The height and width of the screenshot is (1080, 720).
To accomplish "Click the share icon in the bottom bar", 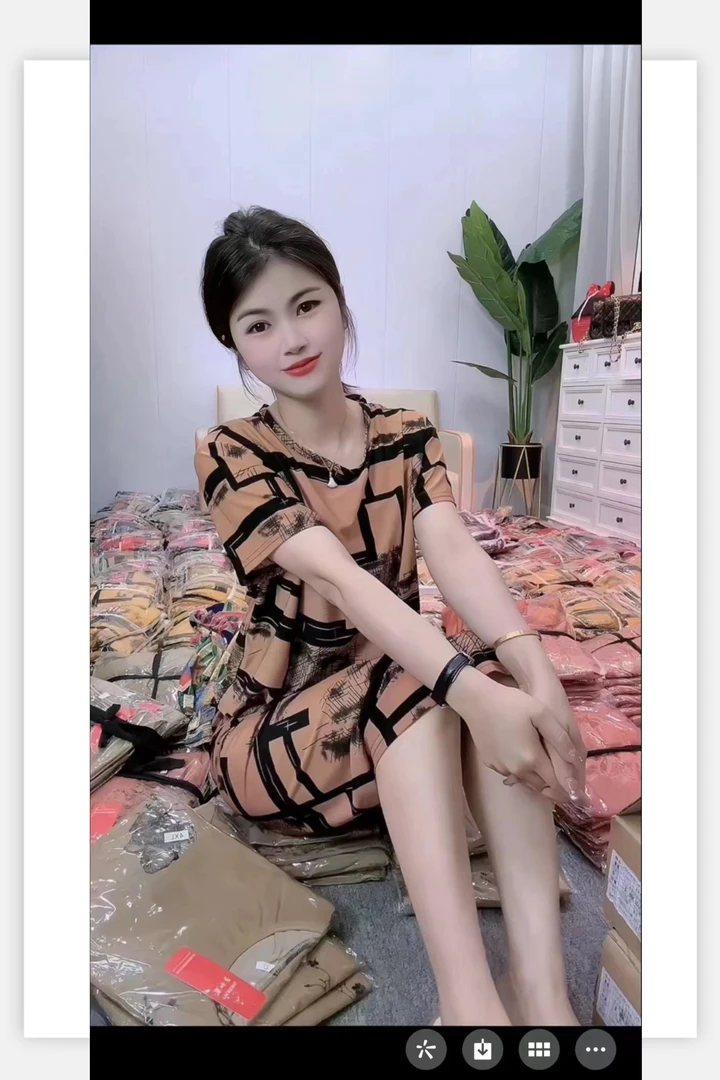I will 425,1050.
